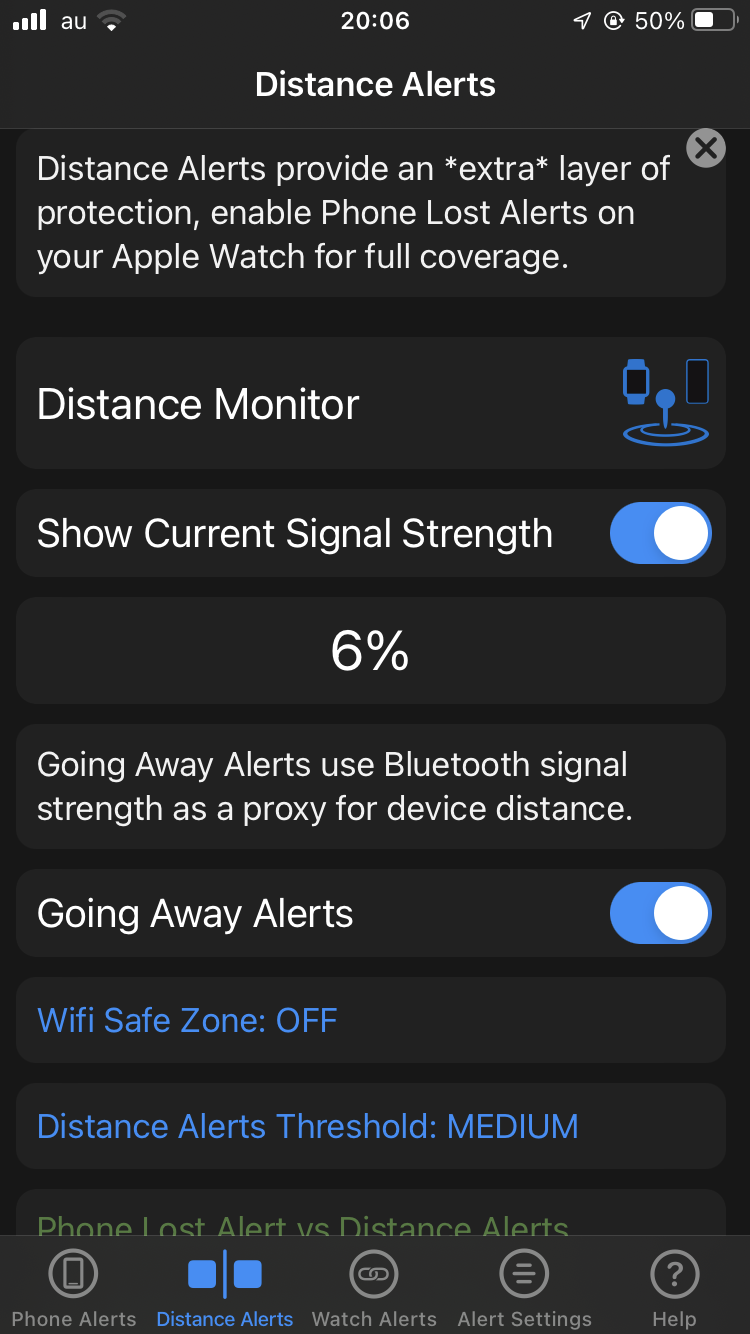Viewport: 750px width, 1334px height.
Task: Turn off Going Away Alerts
Action: click(x=660, y=912)
